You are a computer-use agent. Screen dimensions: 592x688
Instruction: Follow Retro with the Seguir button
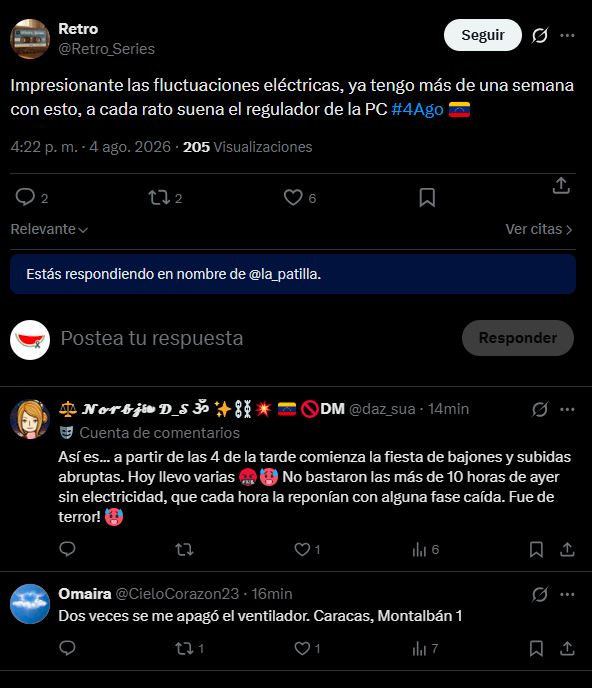click(483, 35)
